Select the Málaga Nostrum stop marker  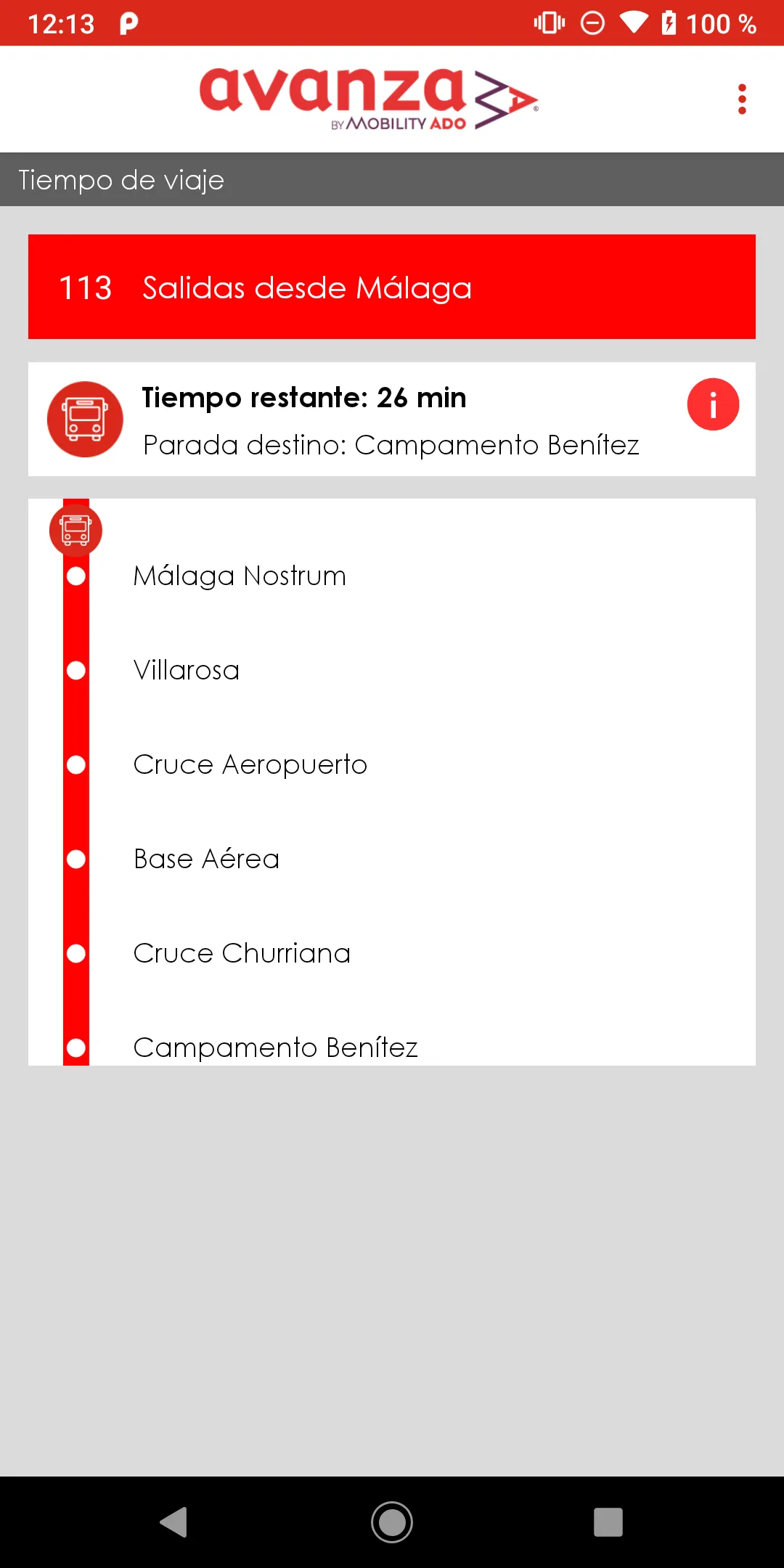75,576
